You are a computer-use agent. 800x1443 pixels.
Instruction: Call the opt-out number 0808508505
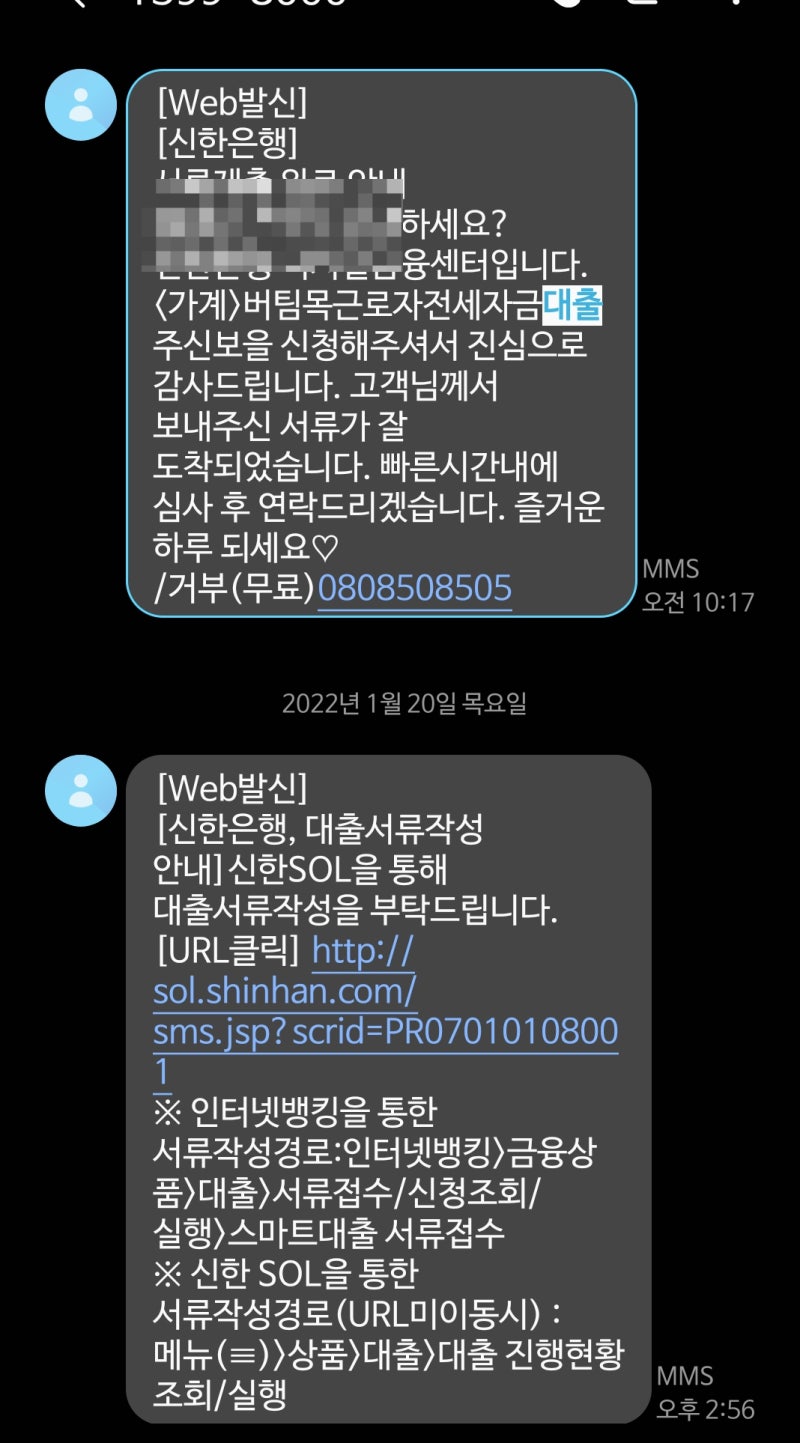tap(414, 588)
